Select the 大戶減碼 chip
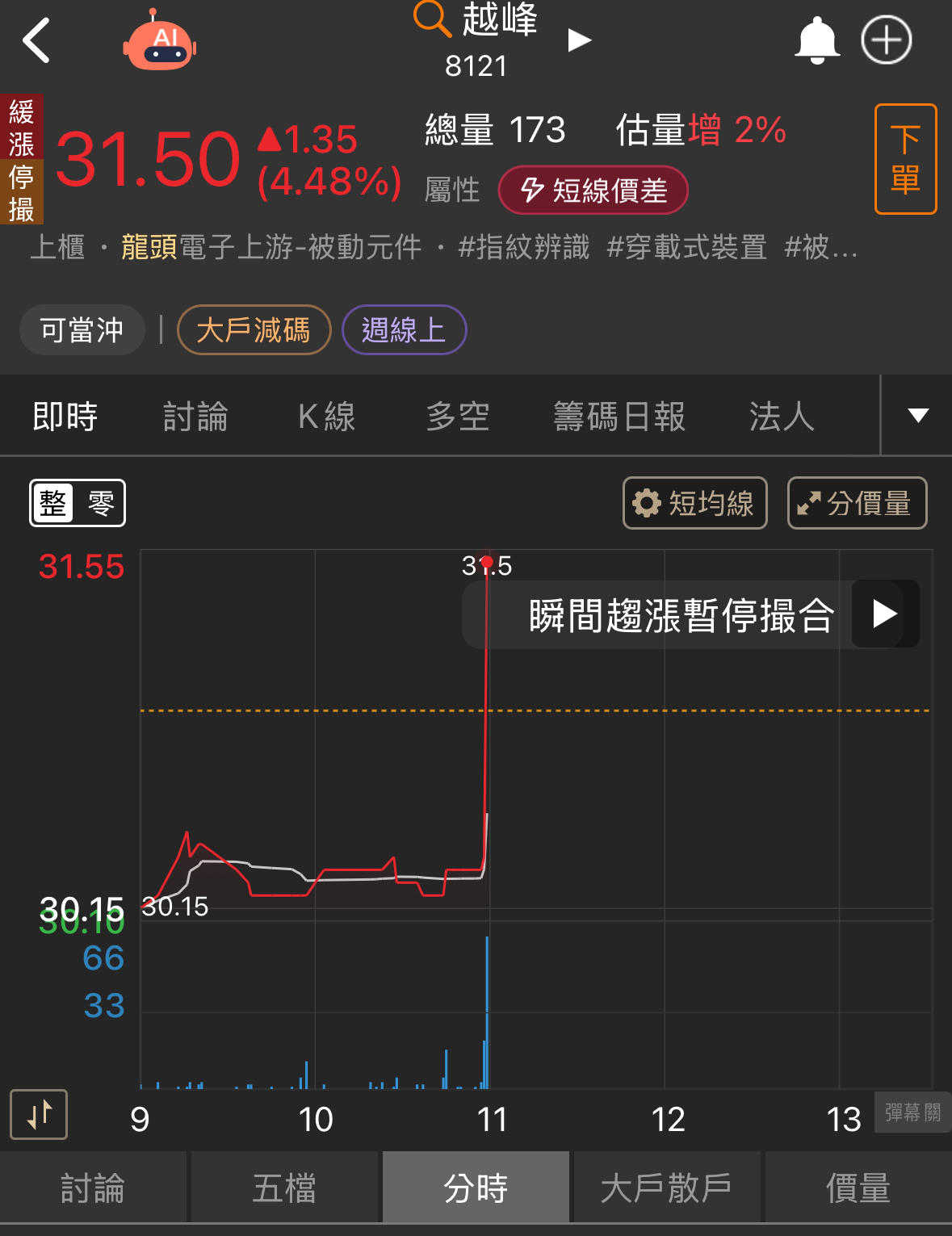 [x=254, y=329]
